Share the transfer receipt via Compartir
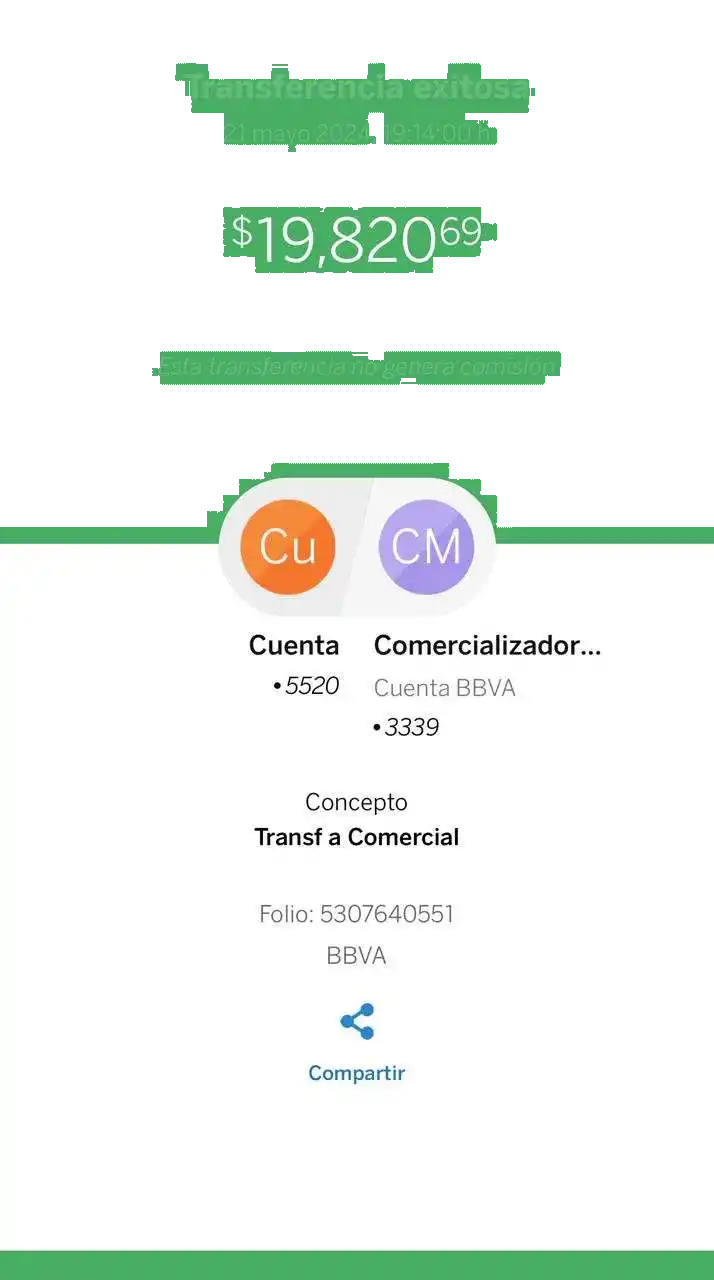The image size is (714, 1280). 357,1023
